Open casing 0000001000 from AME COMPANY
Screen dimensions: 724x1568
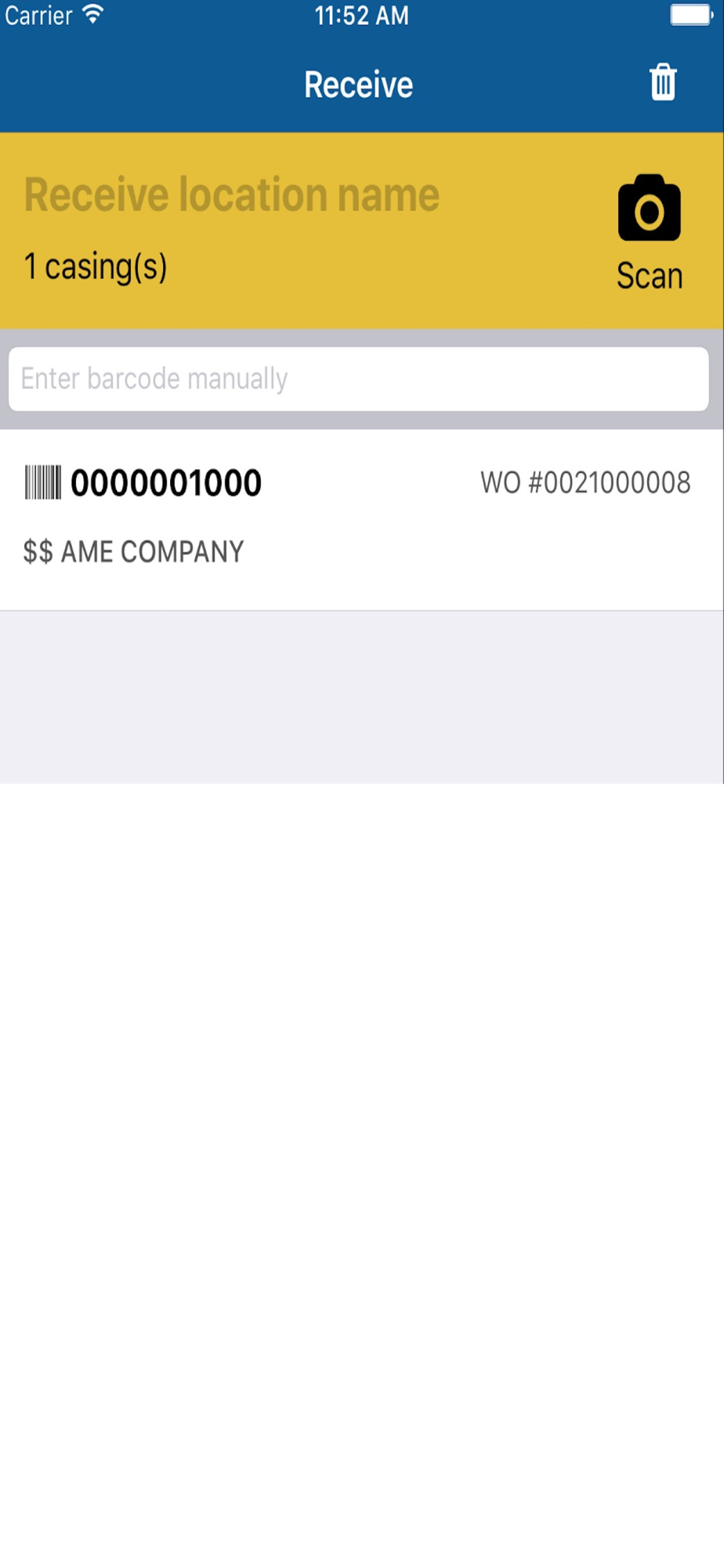[x=361, y=519]
